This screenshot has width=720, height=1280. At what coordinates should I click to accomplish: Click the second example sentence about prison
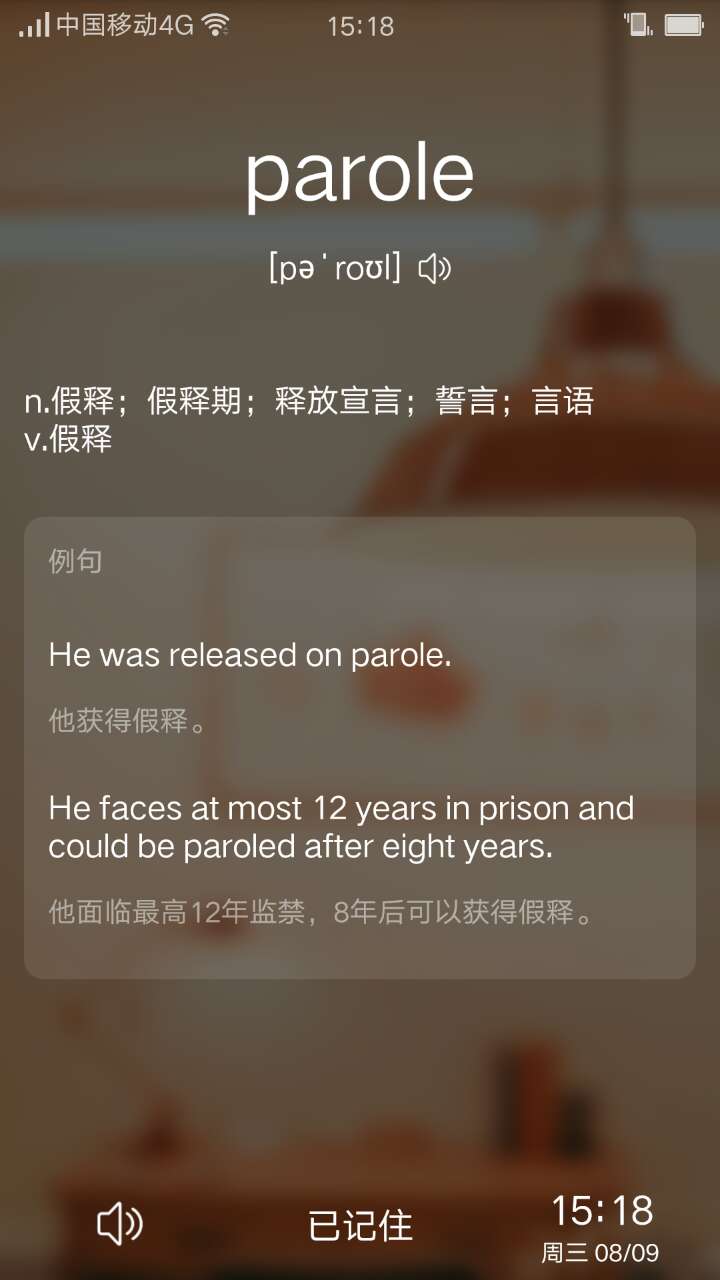click(341, 826)
